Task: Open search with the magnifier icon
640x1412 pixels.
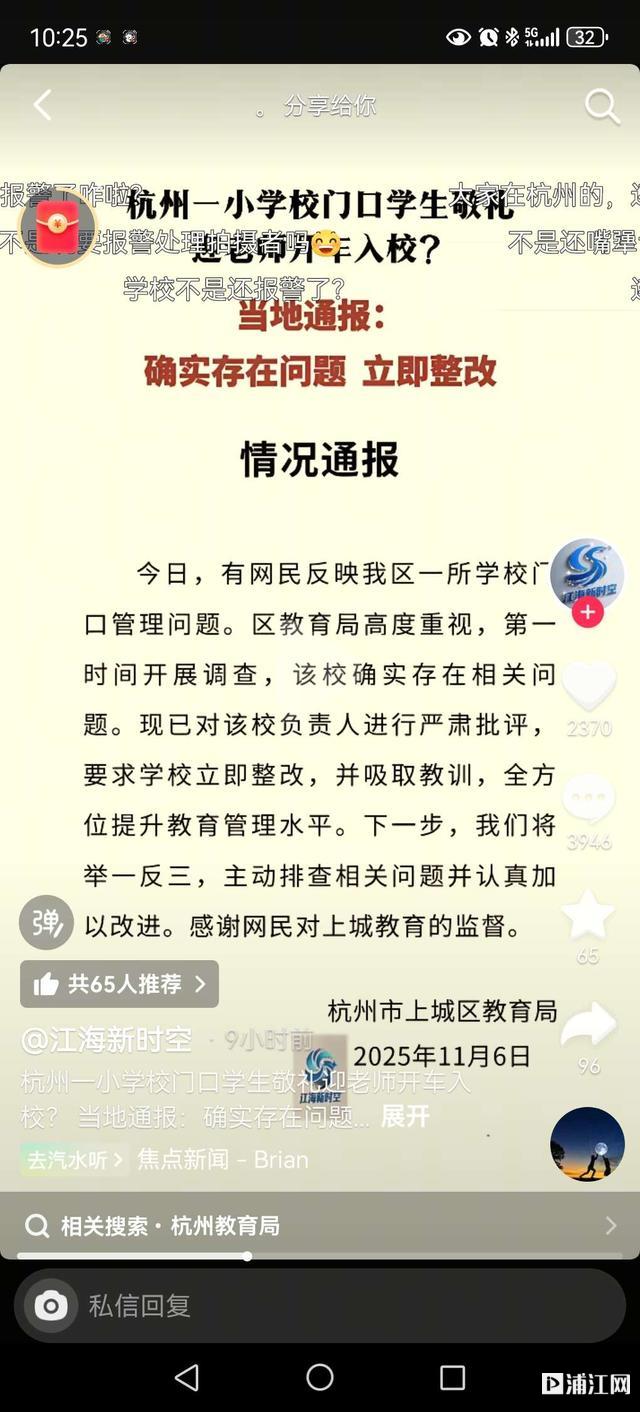Action: tap(602, 106)
